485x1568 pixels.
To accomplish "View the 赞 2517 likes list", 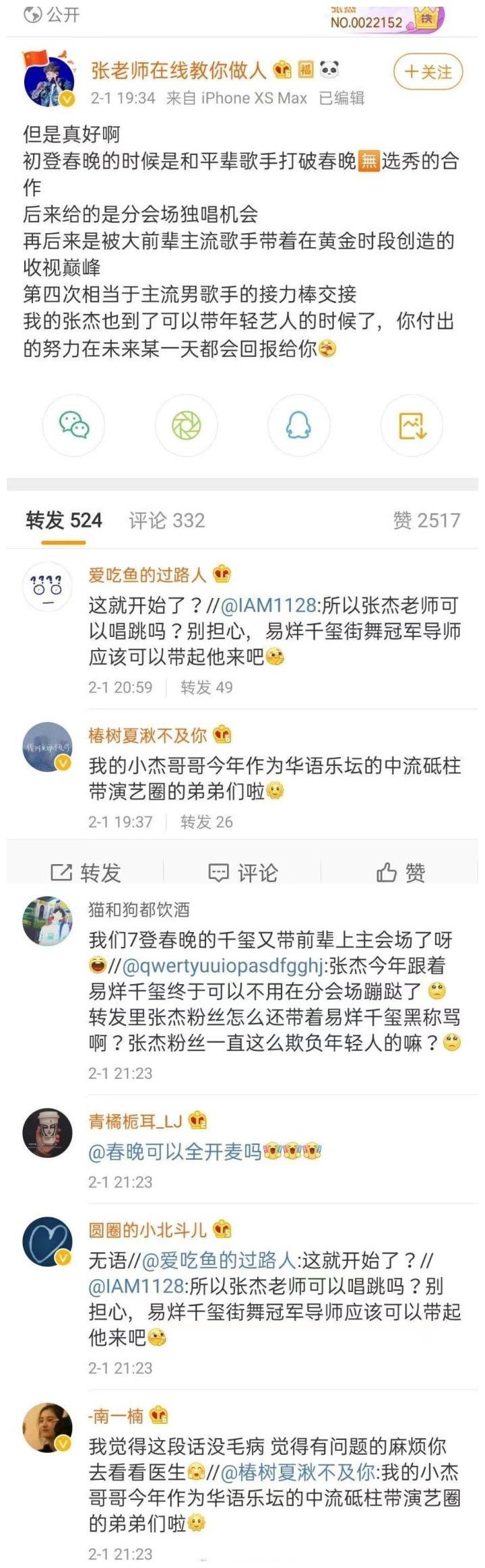I will 426,520.
